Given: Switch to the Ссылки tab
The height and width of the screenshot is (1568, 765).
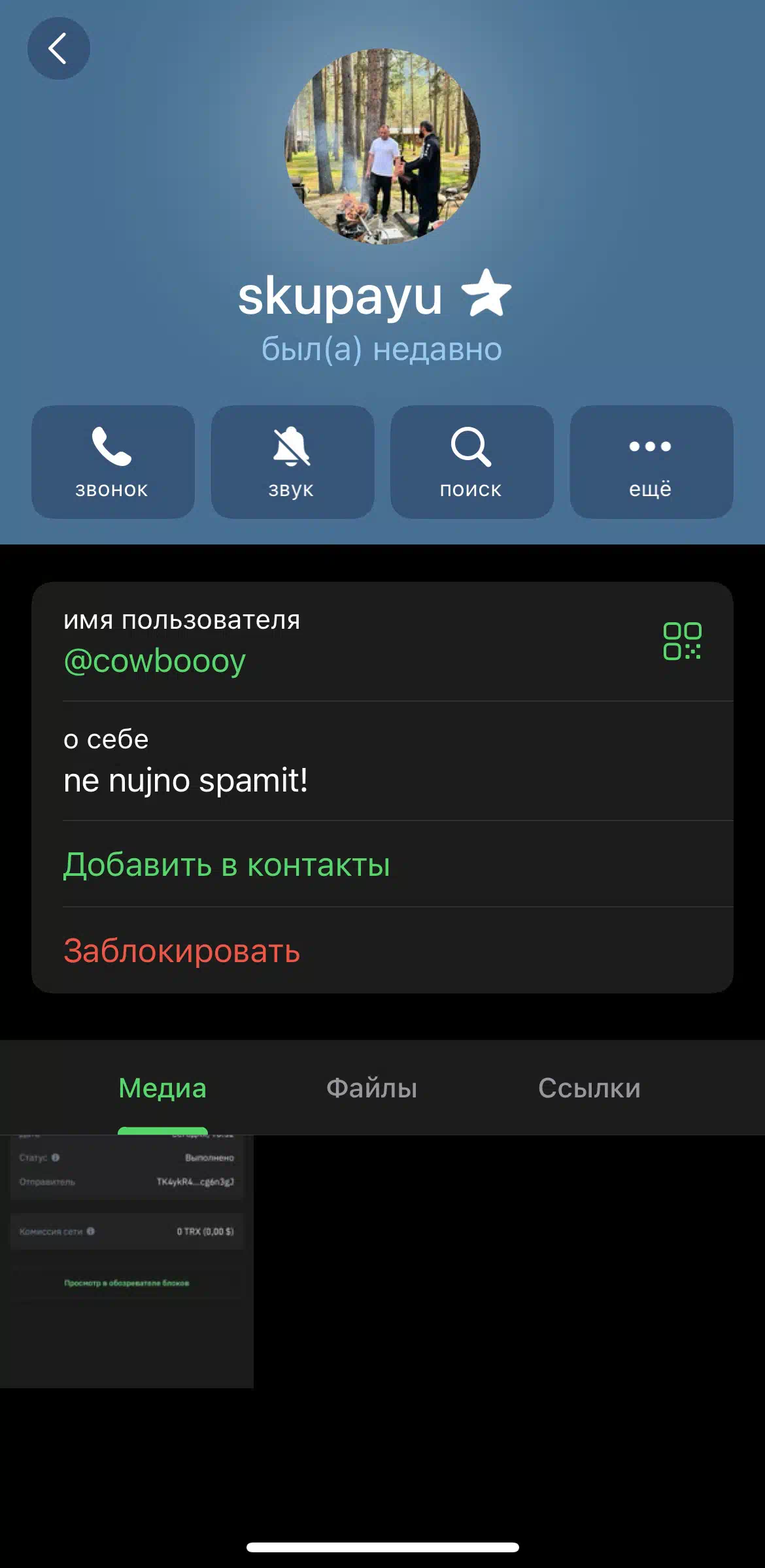Looking at the screenshot, I should (x=589, y=1088).
